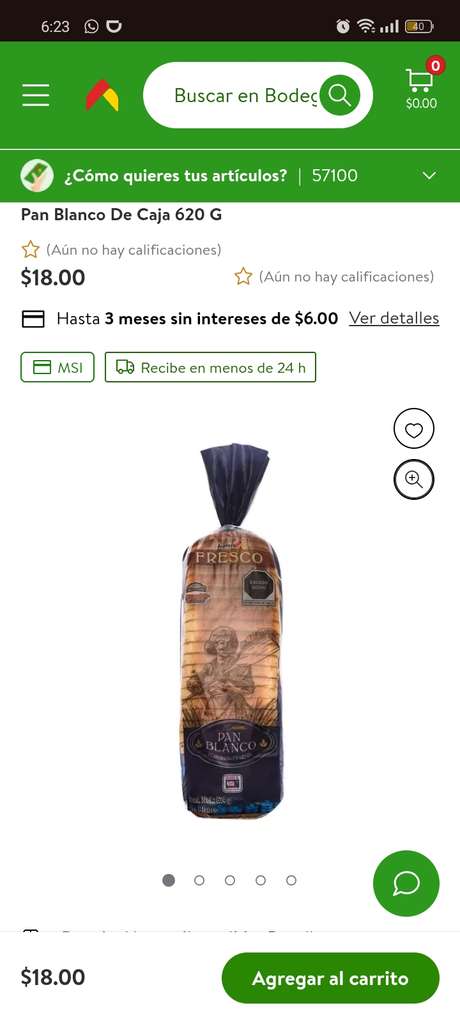Add product to favorites with heart icon
Viewport: 460px width, 1024px height.
(414, 429)
